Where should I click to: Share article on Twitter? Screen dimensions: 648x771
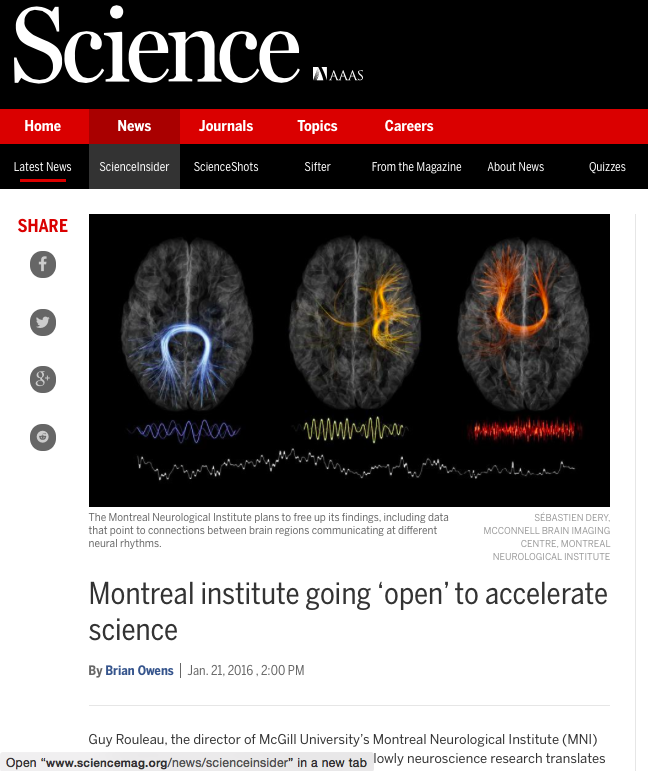42,322
